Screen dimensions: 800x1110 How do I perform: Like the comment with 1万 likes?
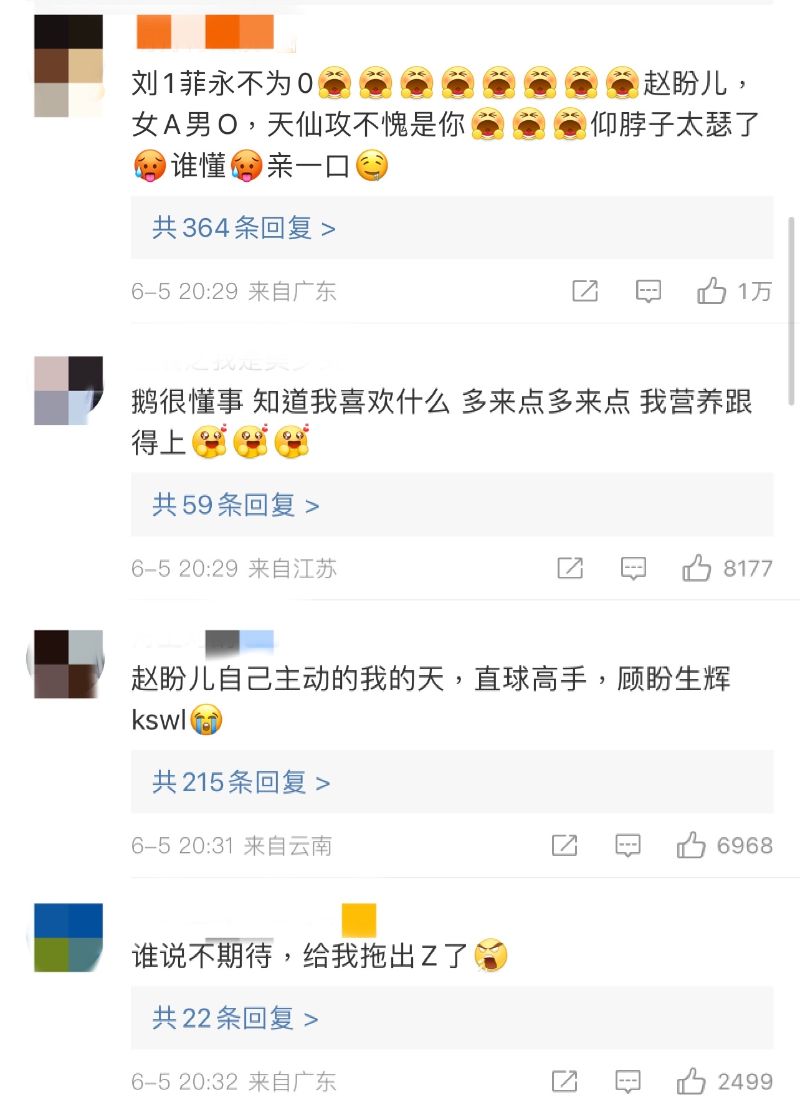[712, 291]
